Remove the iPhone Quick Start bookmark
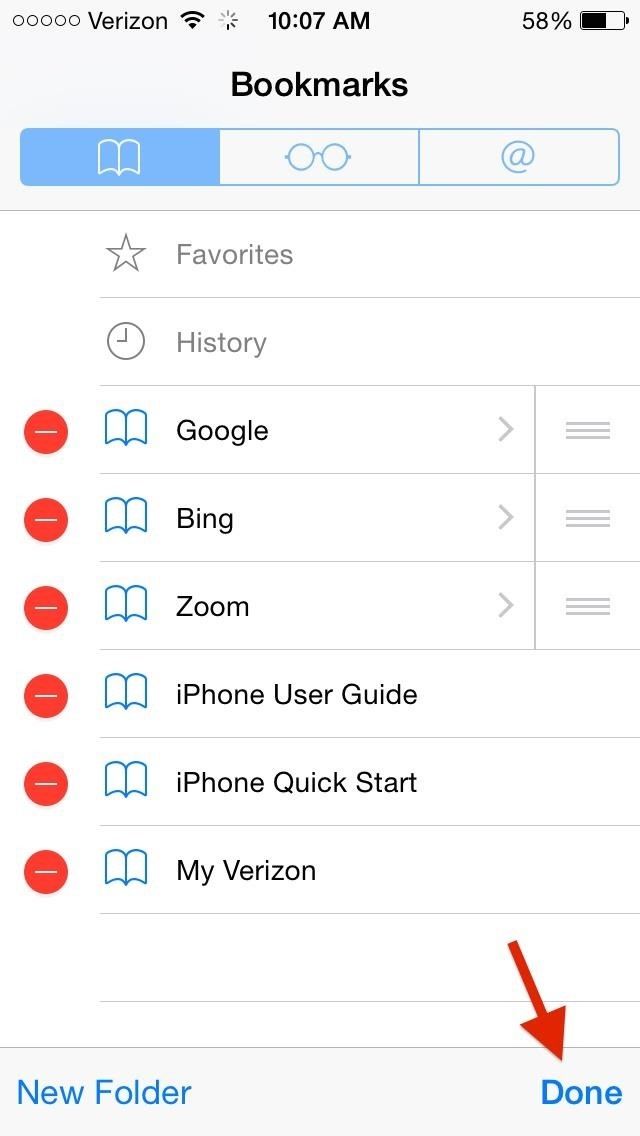This screenshot has height=1136, width=640. point(46,784)
